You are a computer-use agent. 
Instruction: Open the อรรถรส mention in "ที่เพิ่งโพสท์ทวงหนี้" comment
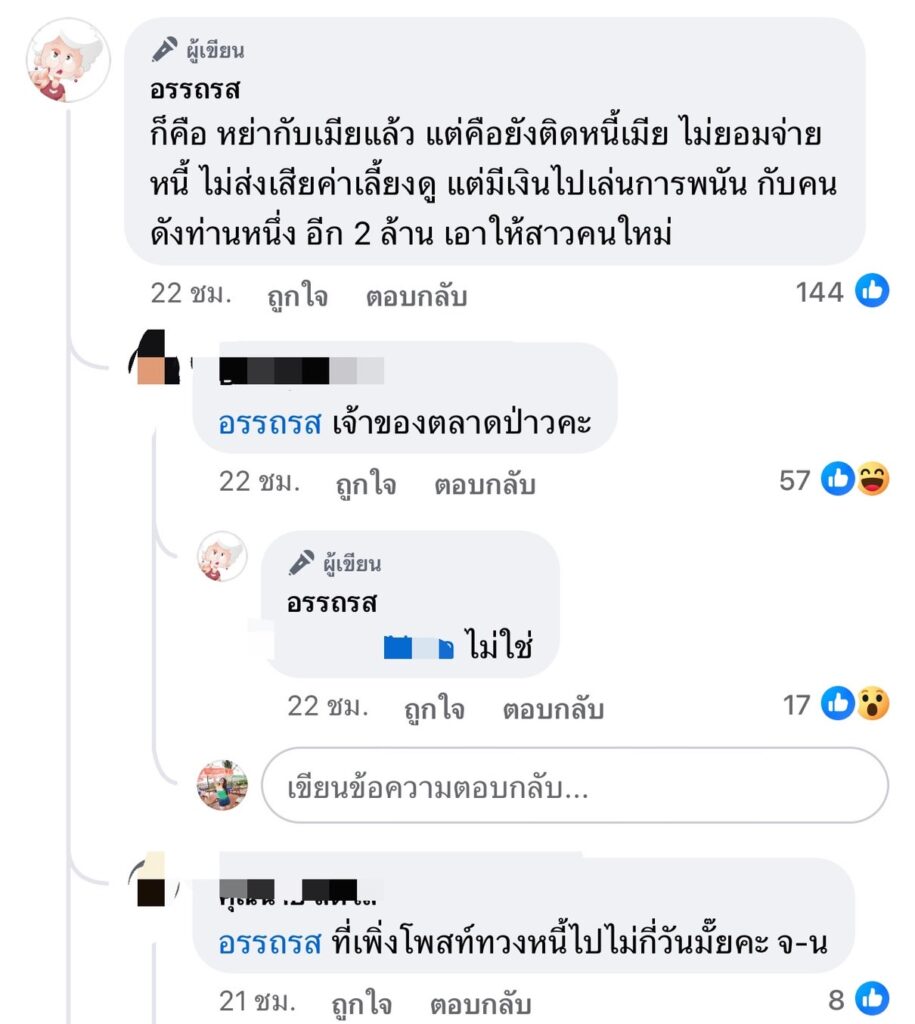[x=270, y=942]
